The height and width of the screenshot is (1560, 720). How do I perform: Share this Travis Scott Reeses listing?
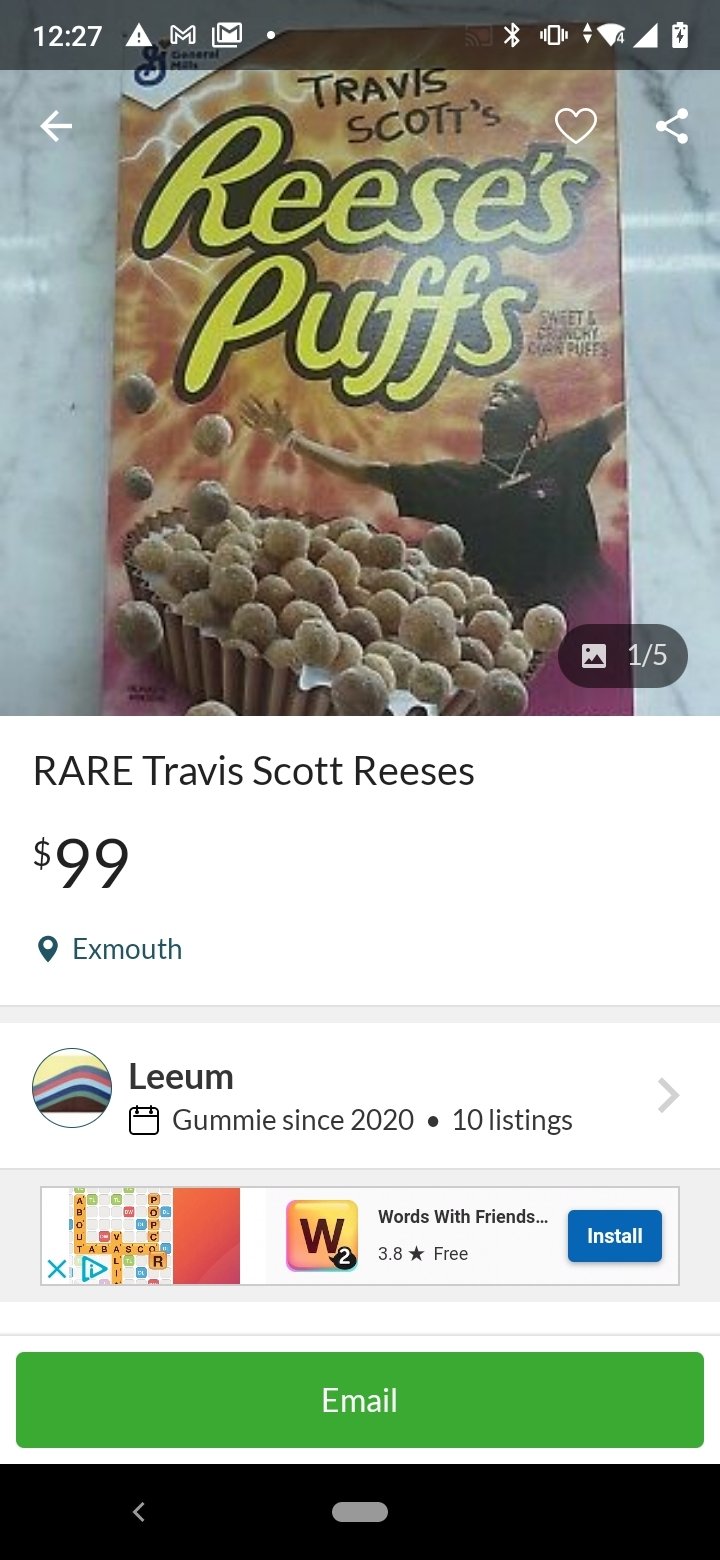pos(672,126)
